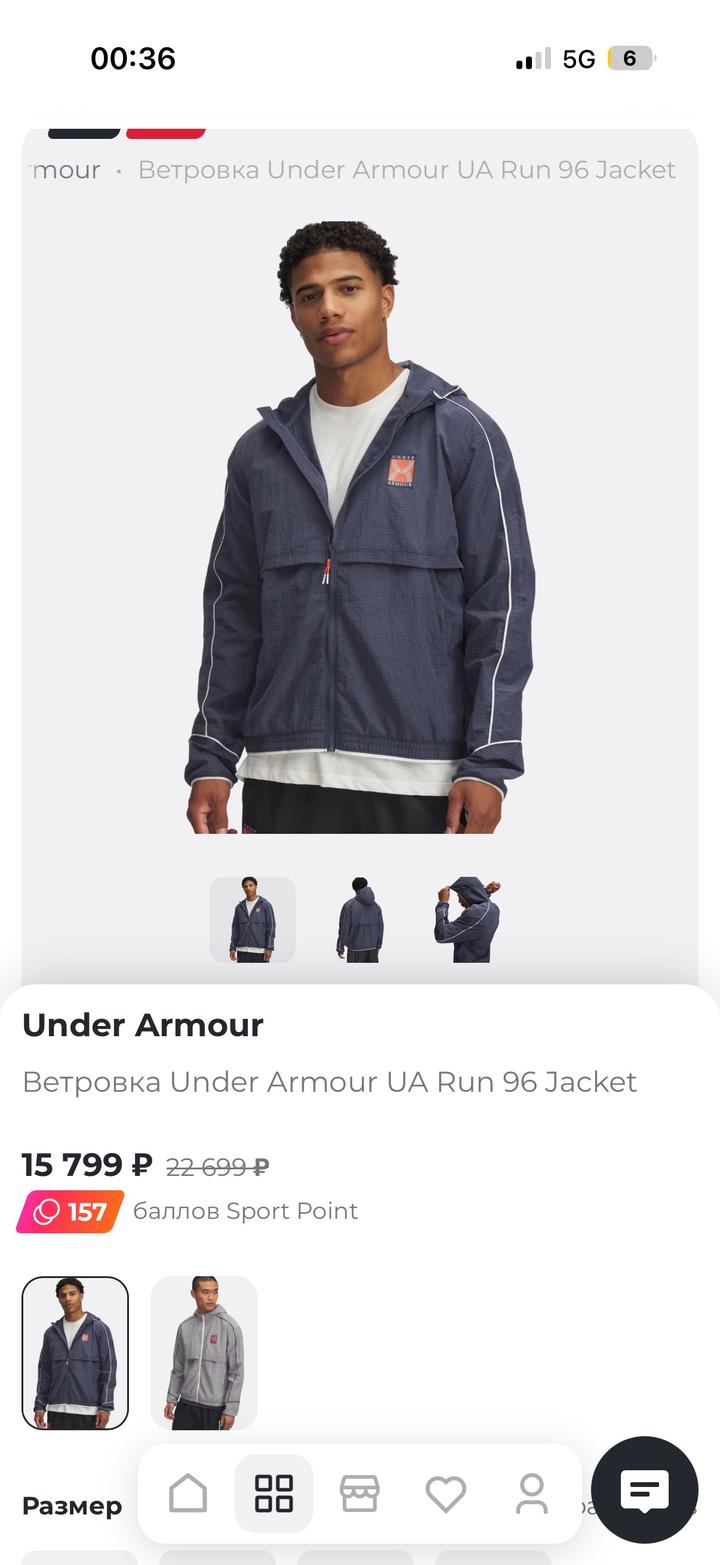Open the stores tab
Screen dimensions: 720x1565
tap(360, 1494)
